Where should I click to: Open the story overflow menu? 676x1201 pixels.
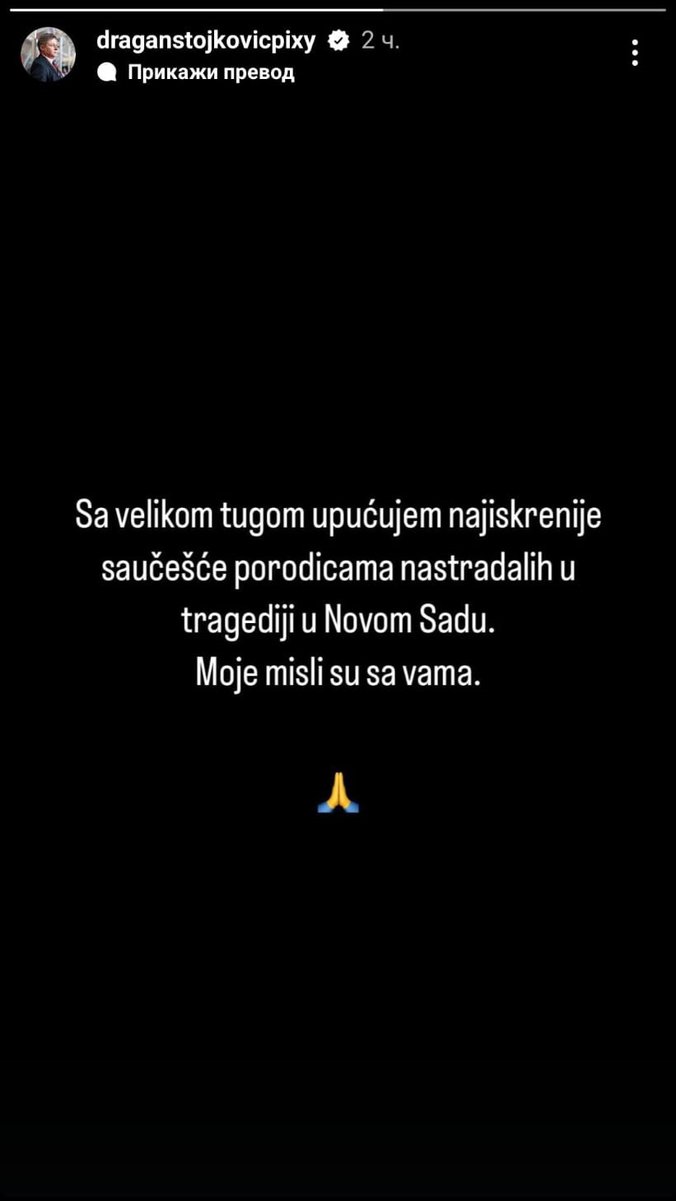click(635, 53)
